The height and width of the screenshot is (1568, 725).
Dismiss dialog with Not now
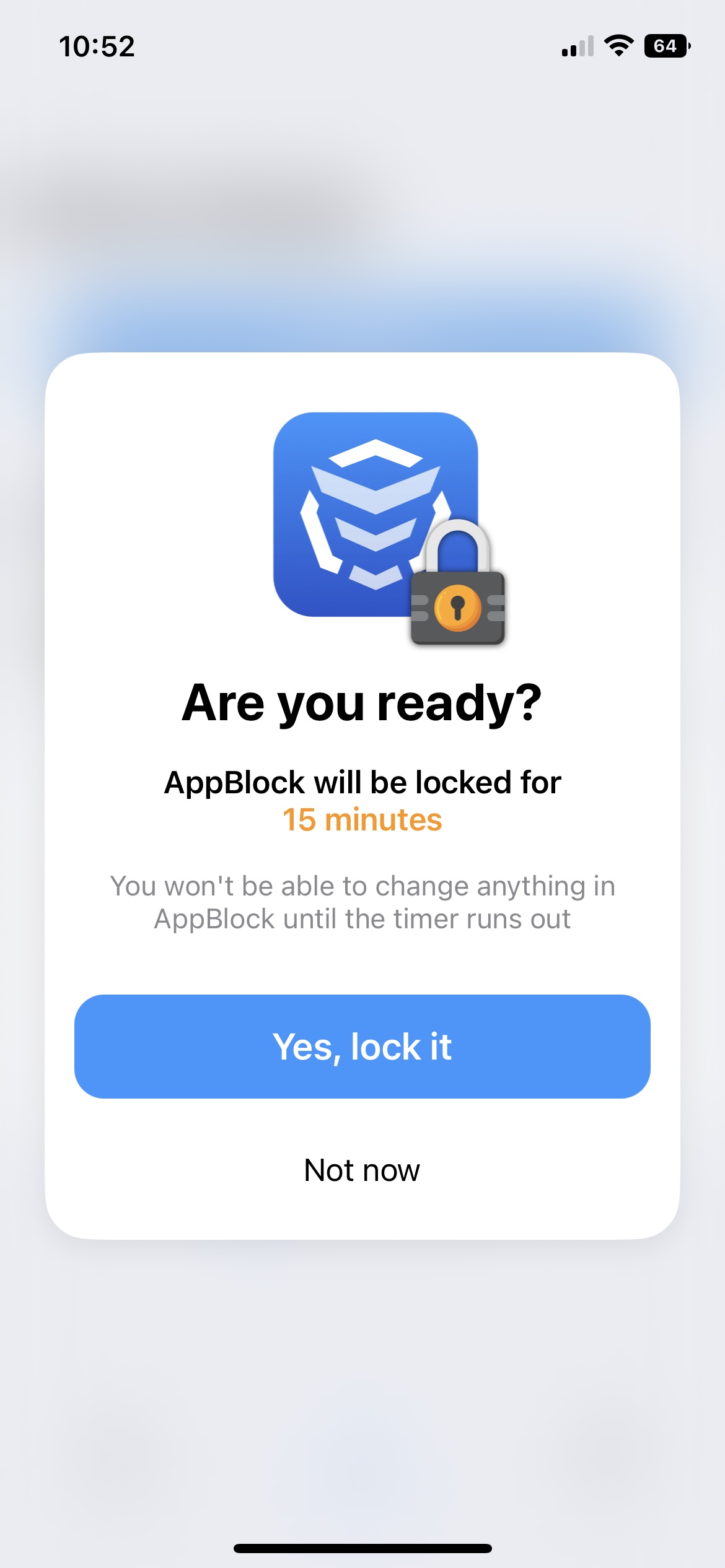(x=362, y=1170)
